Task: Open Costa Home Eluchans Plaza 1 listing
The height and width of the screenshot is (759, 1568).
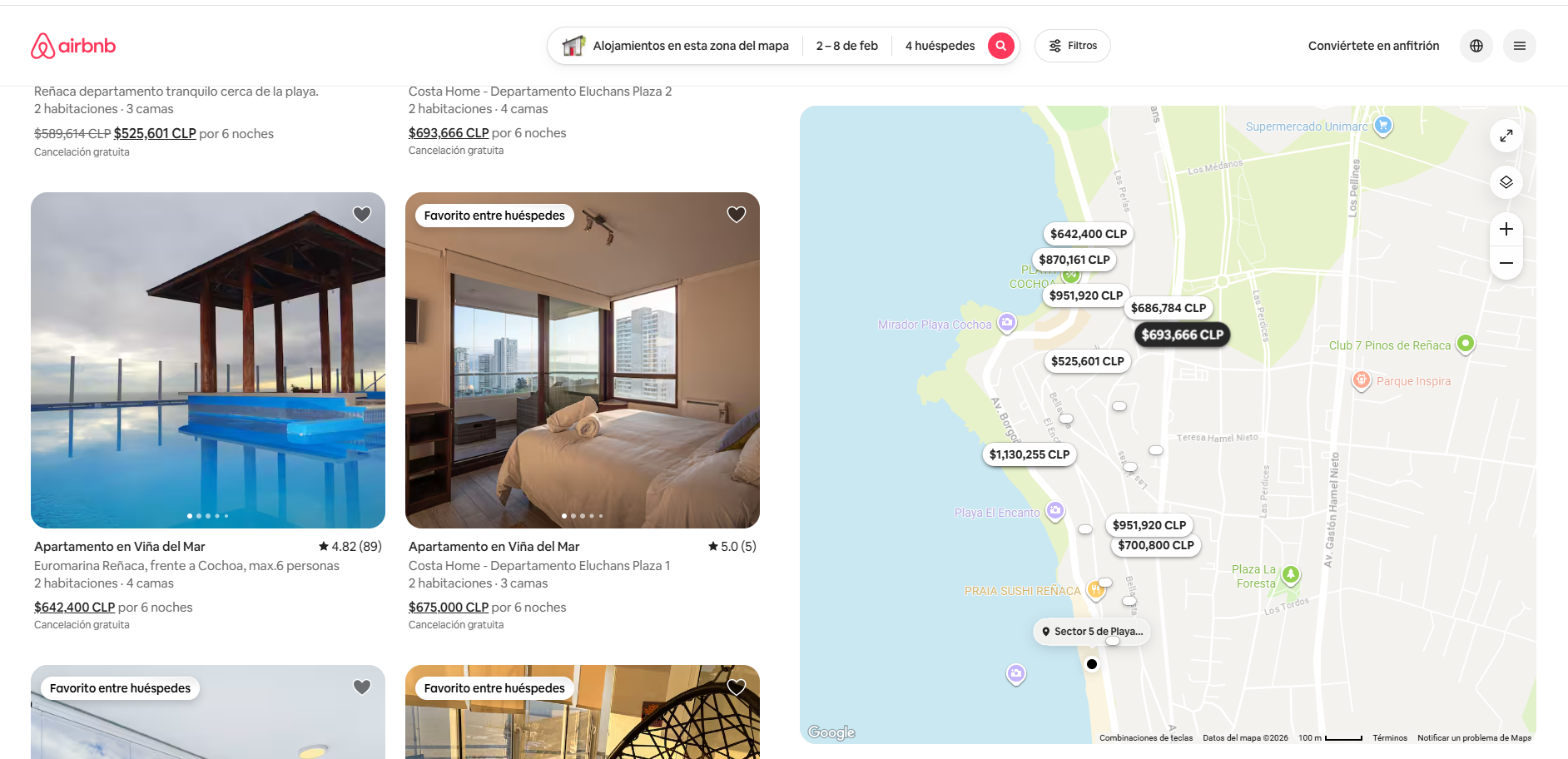Action: (583, 360)
